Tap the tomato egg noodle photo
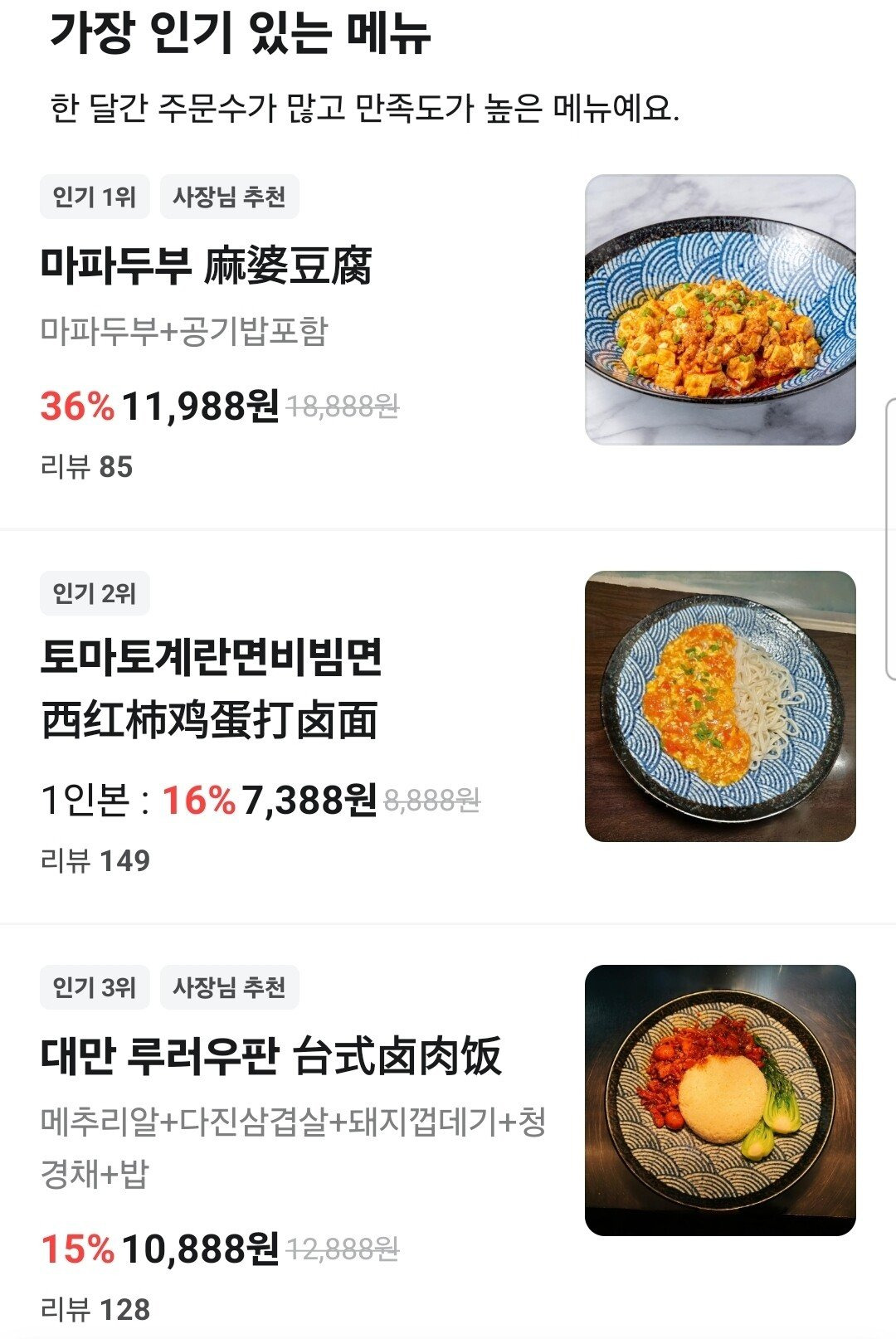Image resolution: width=896 pixels, height=1339 pixels. [x=719, y=706]
